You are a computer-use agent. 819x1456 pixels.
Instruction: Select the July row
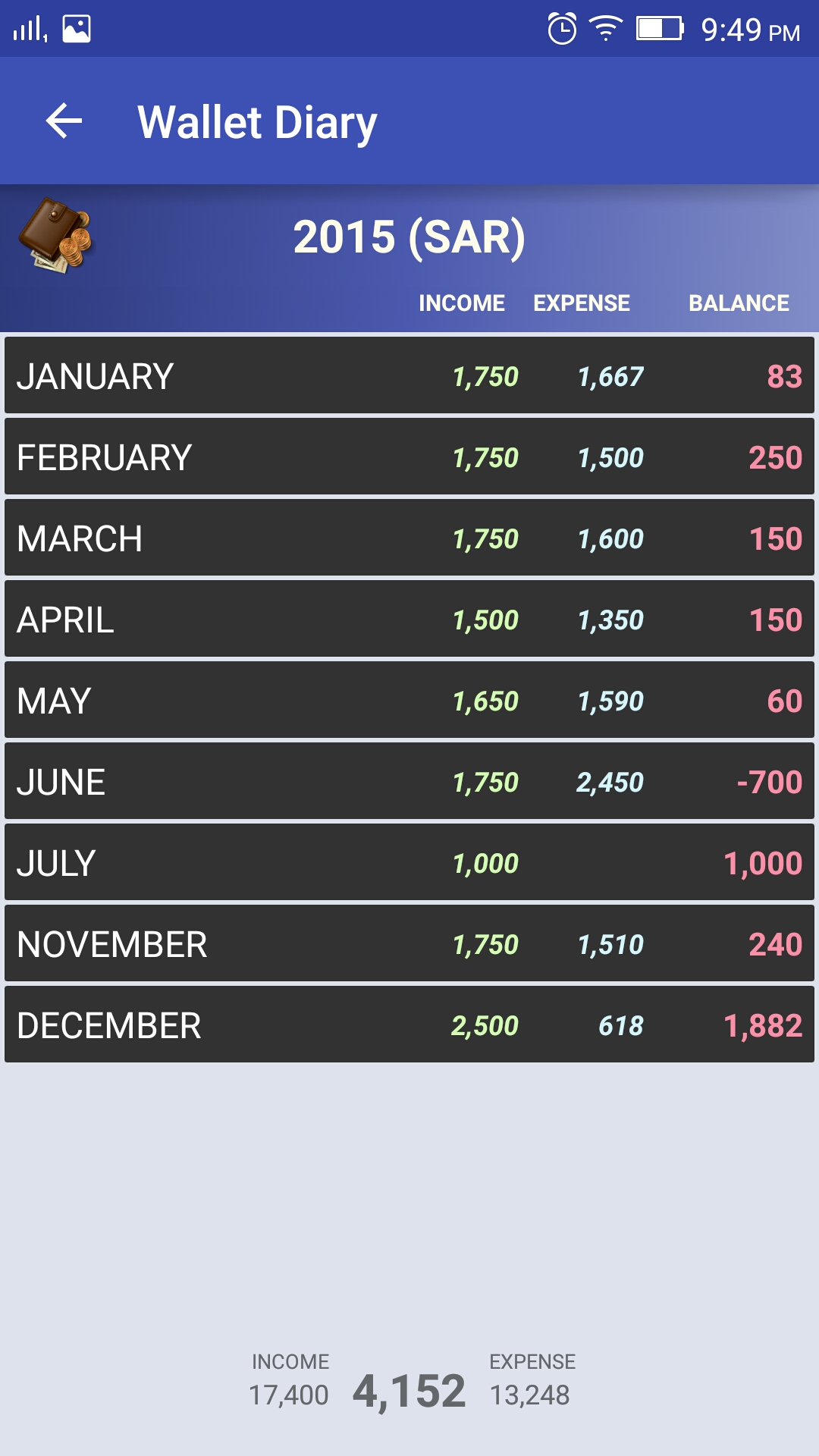[x=409, y=862]
